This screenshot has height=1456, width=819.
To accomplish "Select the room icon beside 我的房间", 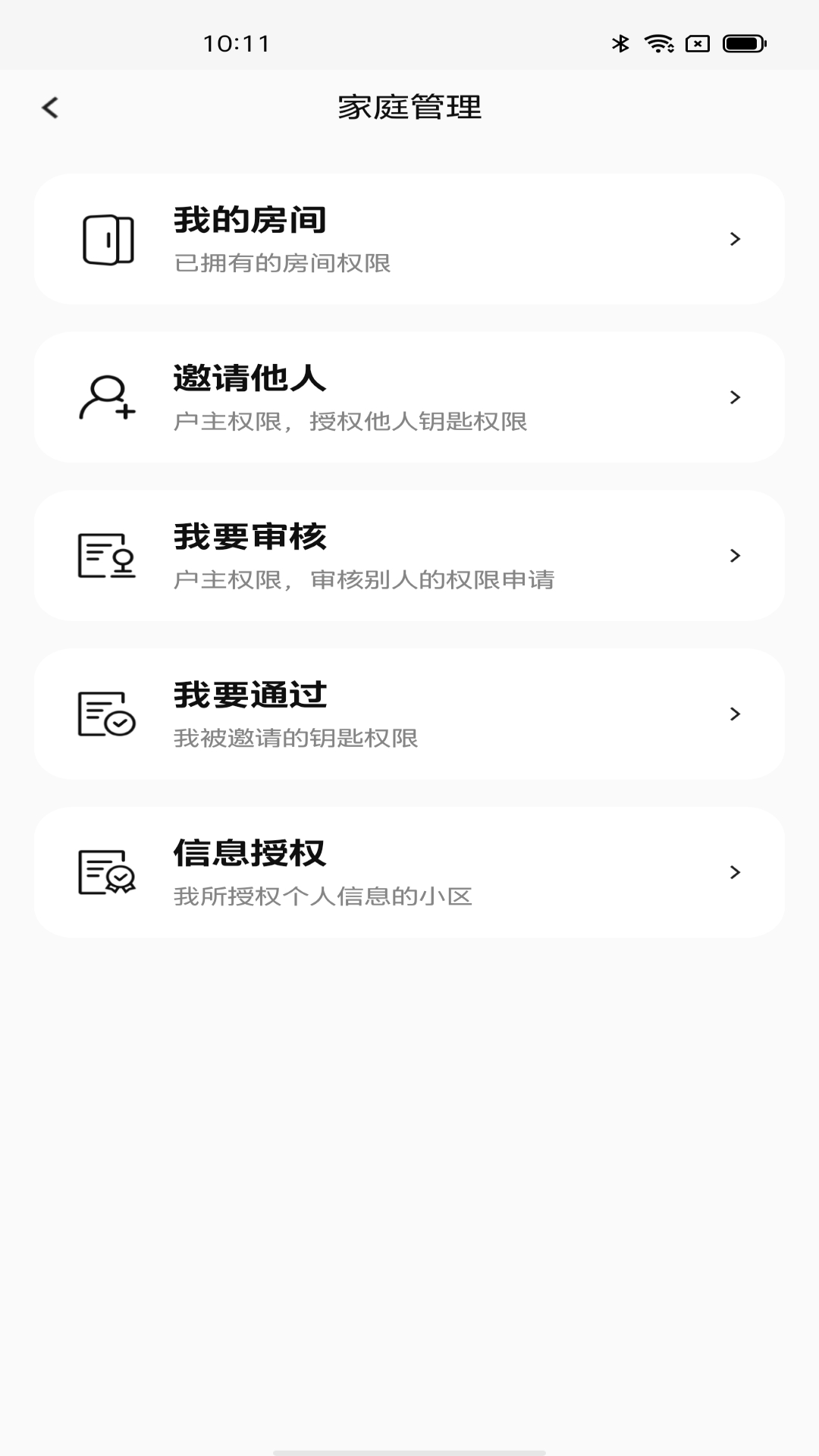I will pos(106,239).
